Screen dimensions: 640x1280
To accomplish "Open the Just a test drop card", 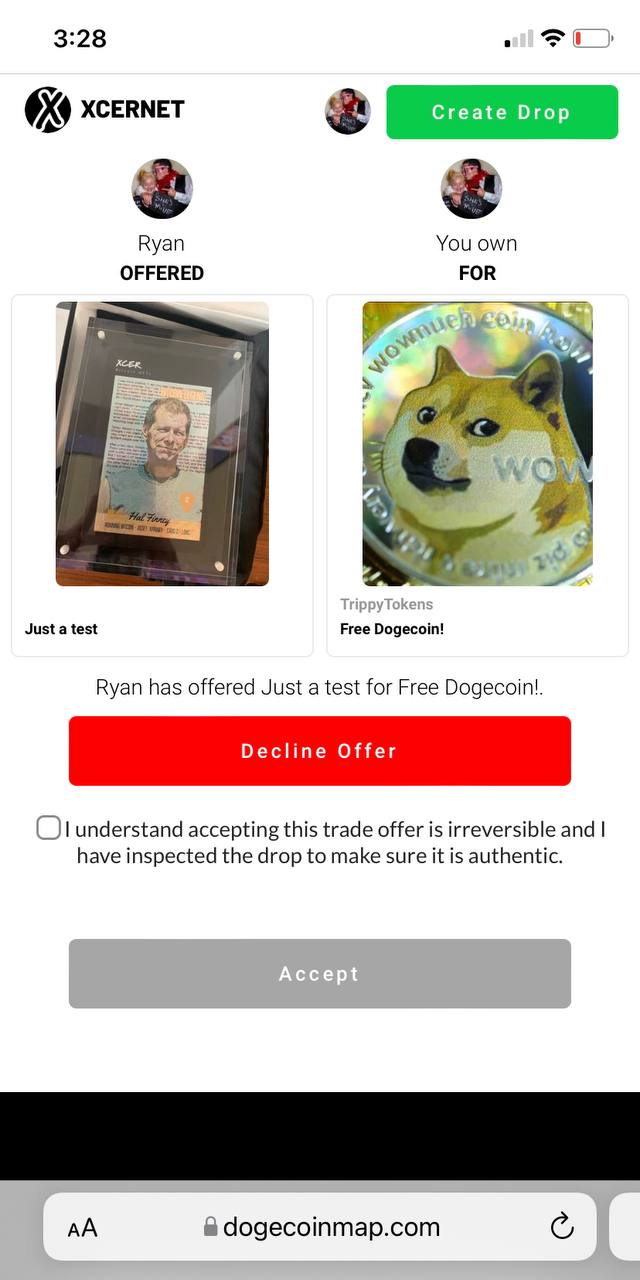I will 162,475.
